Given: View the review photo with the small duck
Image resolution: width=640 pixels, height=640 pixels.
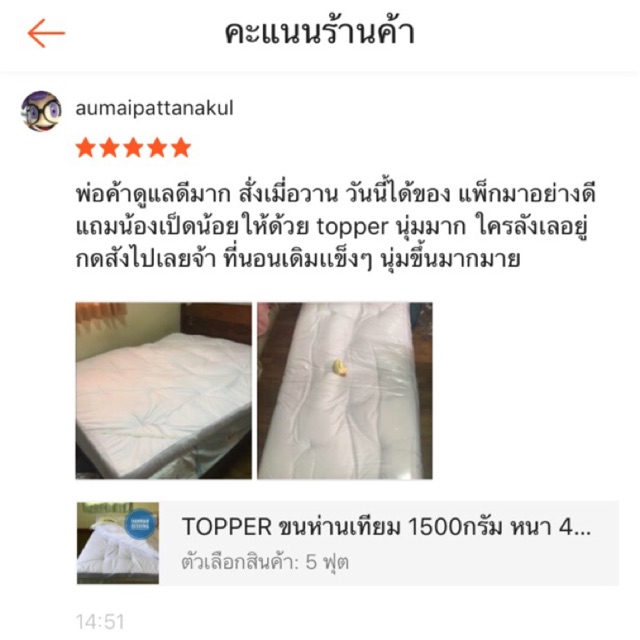Looking at the screenshot, I should pyautogui.click(x=344, y=391).
